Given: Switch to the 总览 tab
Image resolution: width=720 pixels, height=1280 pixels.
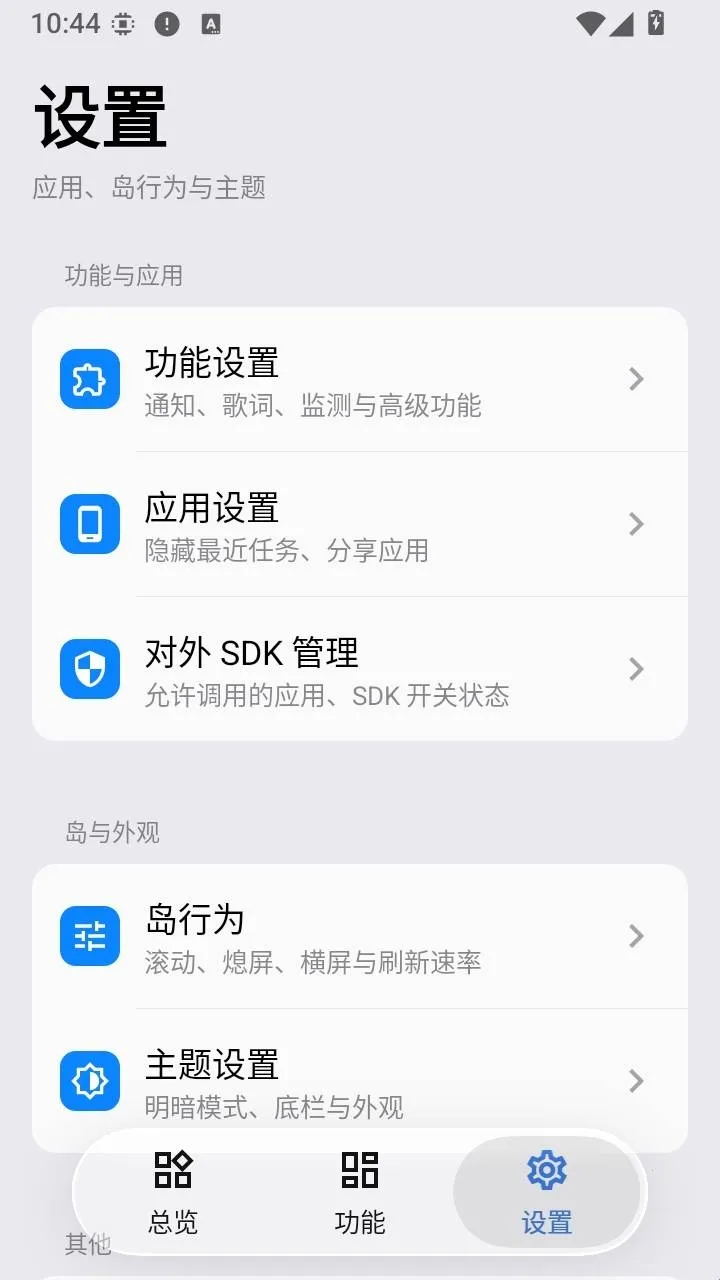Looking at the screenshot, I should point(173,1192).
